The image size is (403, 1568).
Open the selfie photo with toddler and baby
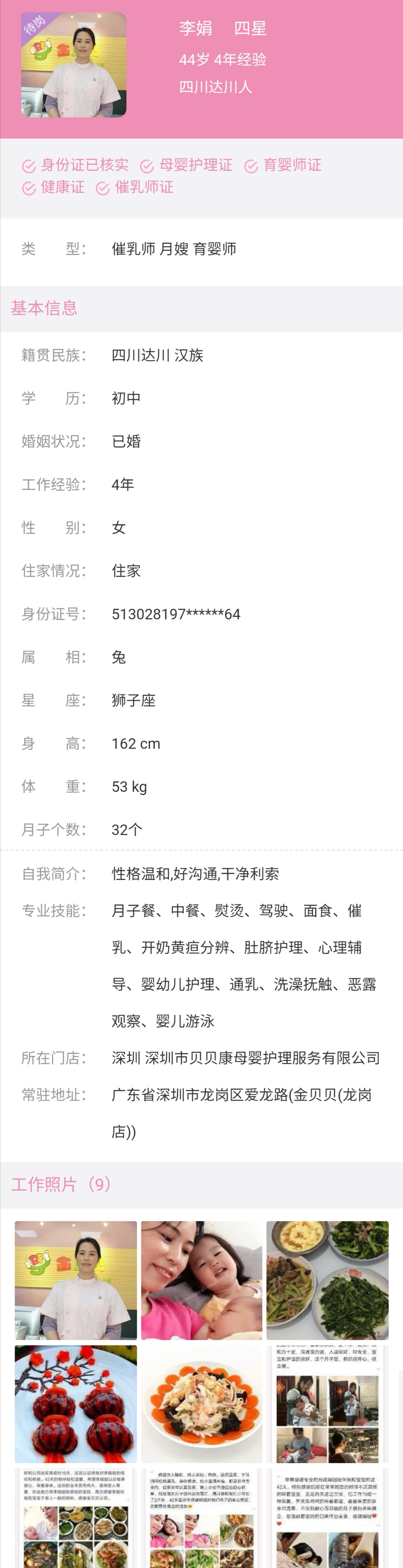click(201, 1280)
